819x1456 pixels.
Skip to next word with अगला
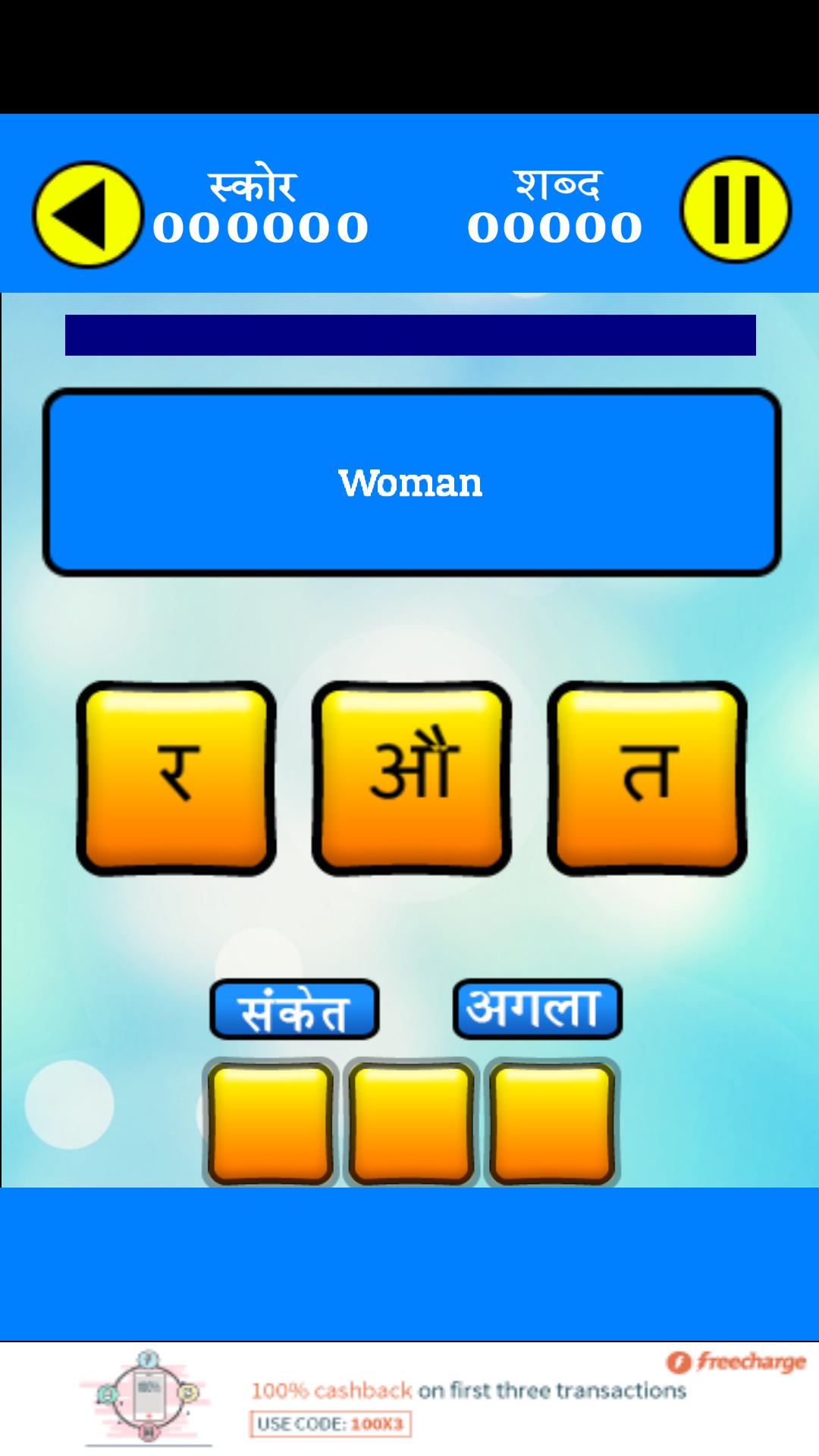[537, 1008]
